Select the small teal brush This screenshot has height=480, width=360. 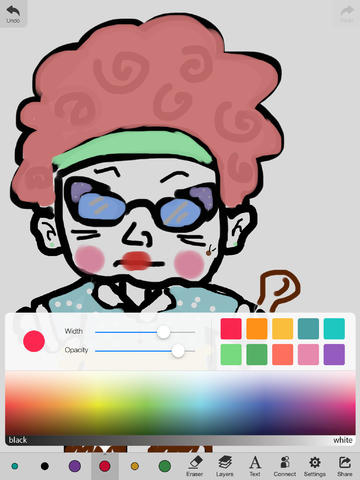pyautogui.click(x=15, y=466)
